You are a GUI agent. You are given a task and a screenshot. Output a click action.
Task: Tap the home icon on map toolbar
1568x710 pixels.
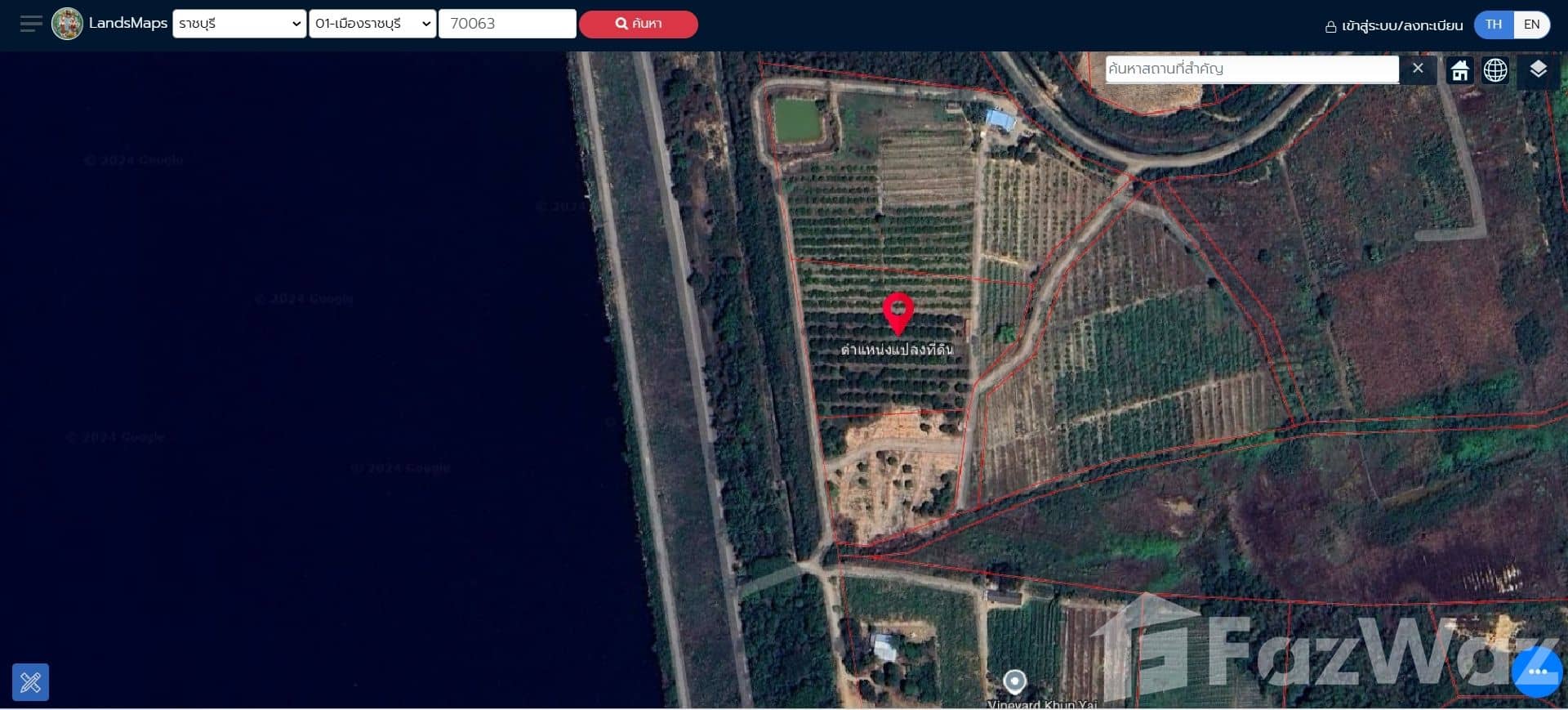[1459, 70]
